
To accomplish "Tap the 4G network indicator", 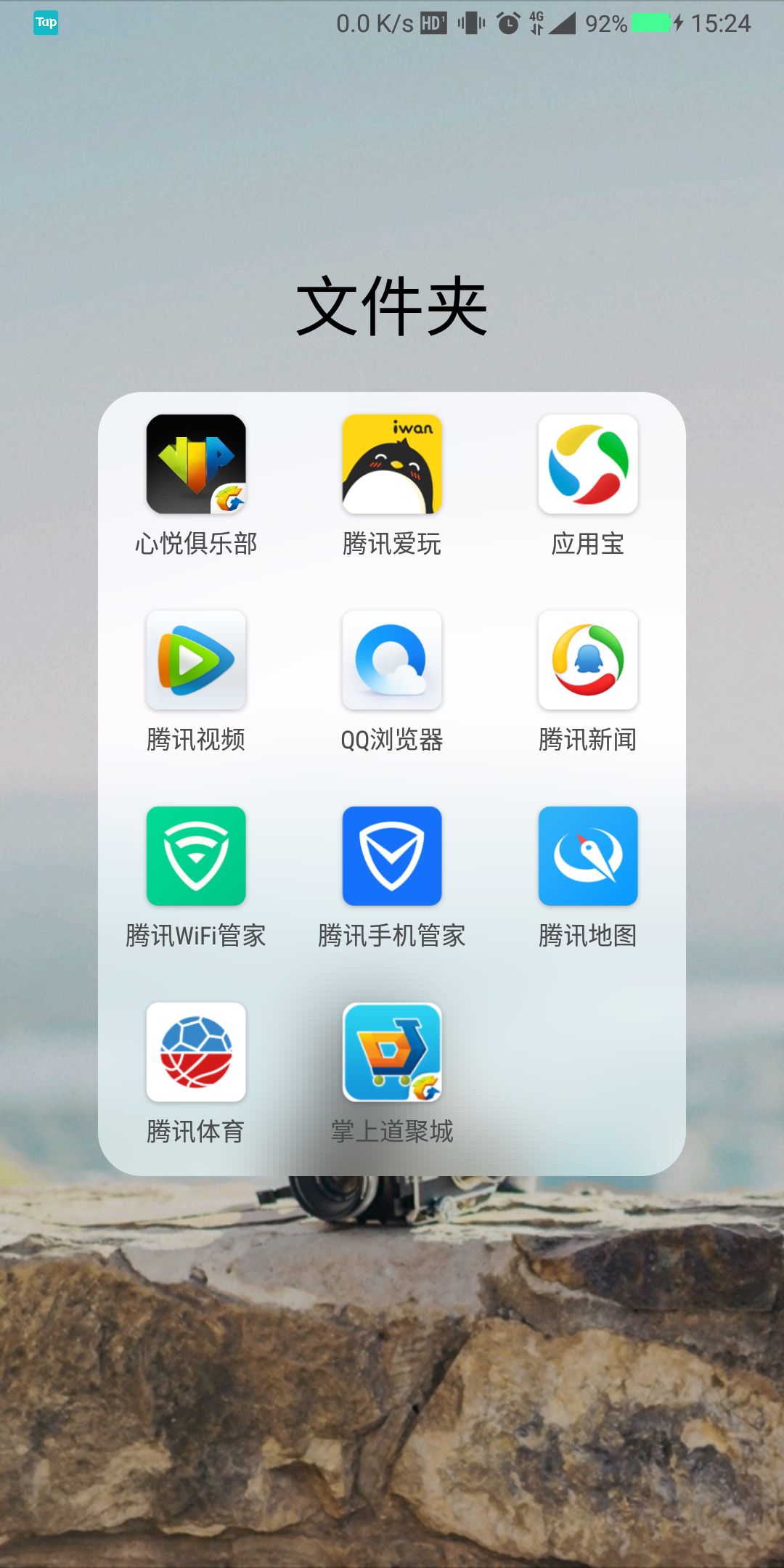I will pyautogui.click(x=536, y=23).
